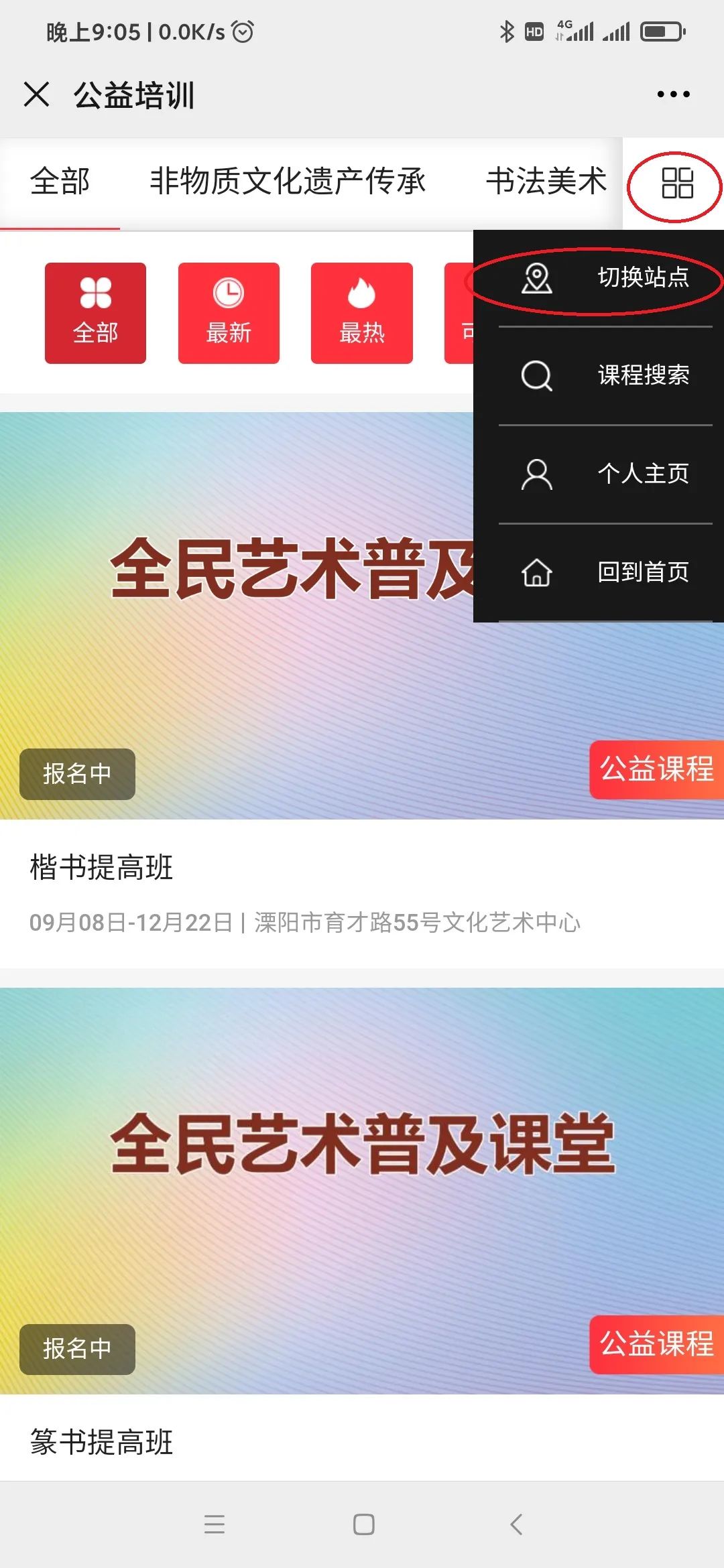Select the red 全部 filter button
Image resolution: width=724 pixels, height=1568 pixels.
[x=95, y=313]
